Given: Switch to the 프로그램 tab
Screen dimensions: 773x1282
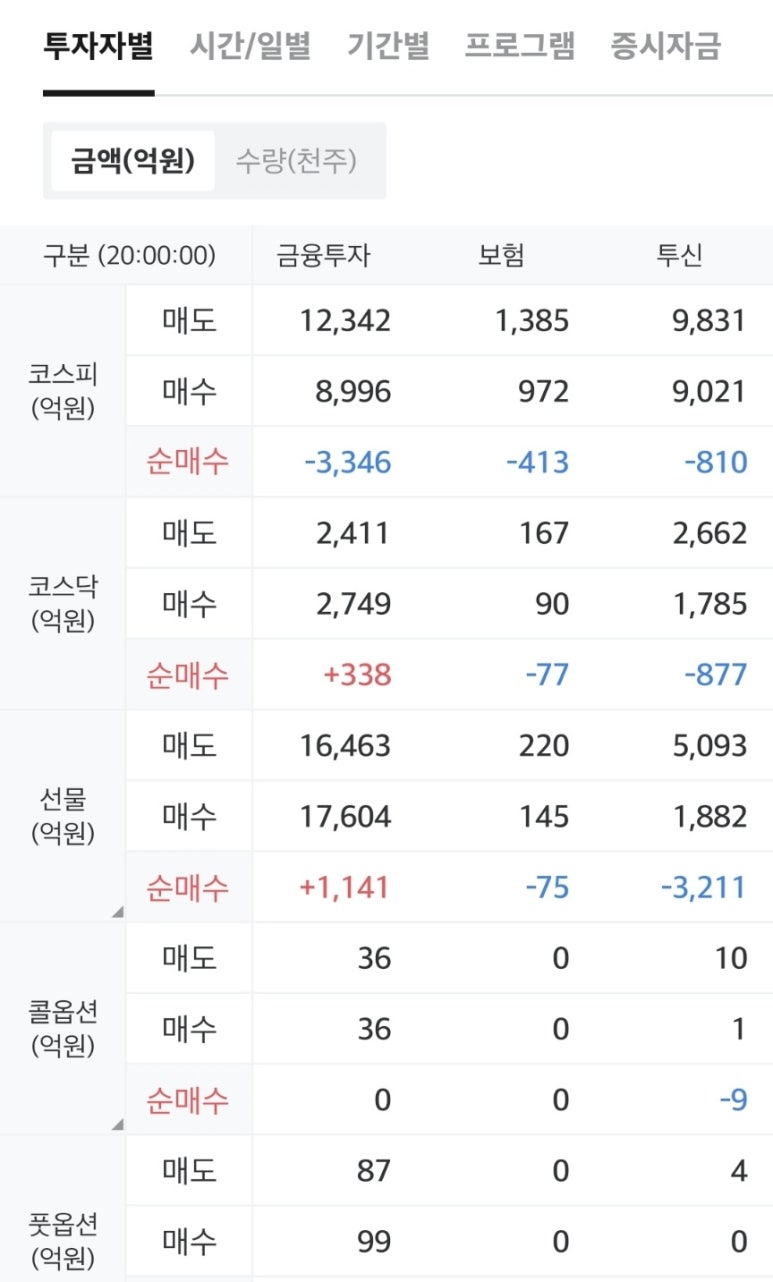Looking at the screenshot, I should [x=520, y=47].
